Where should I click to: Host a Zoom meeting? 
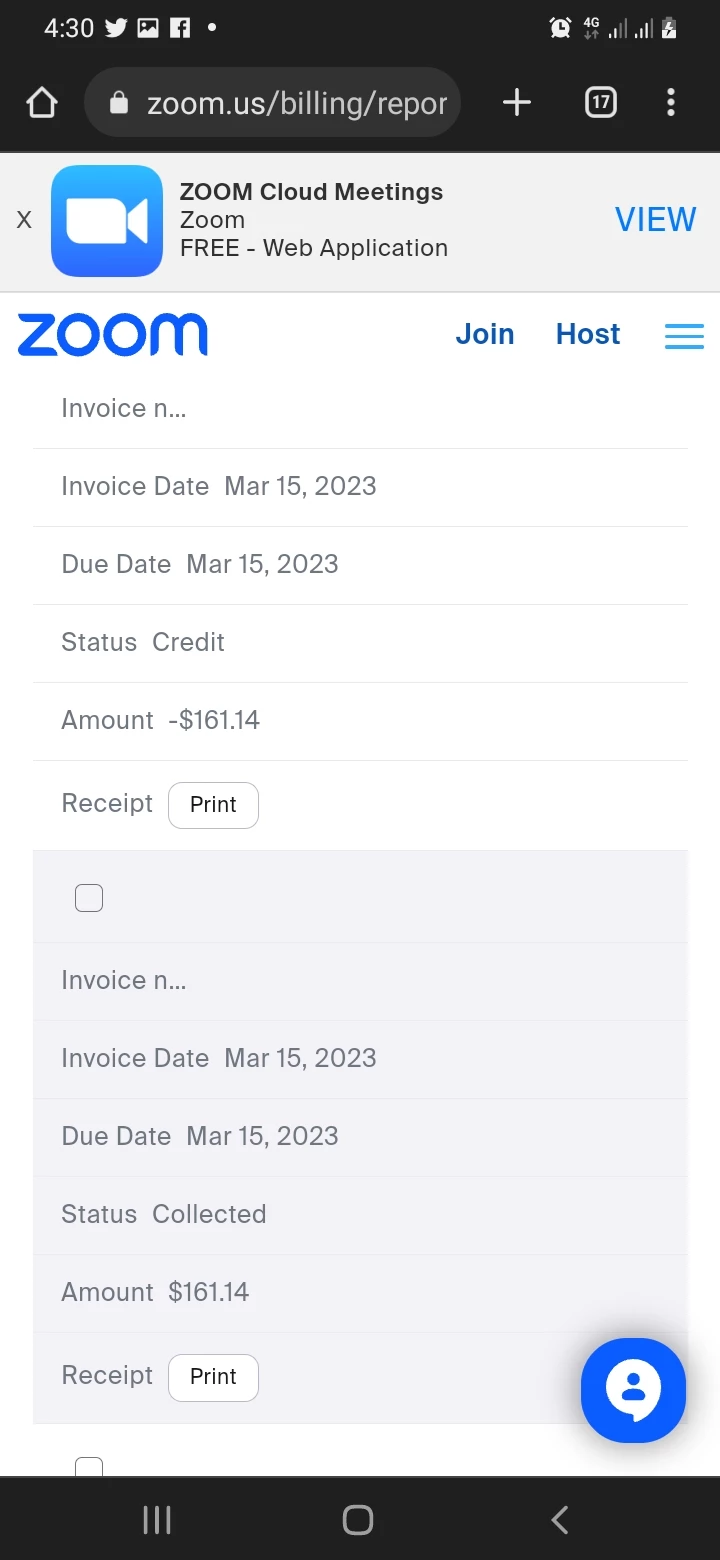click(588, 334)
